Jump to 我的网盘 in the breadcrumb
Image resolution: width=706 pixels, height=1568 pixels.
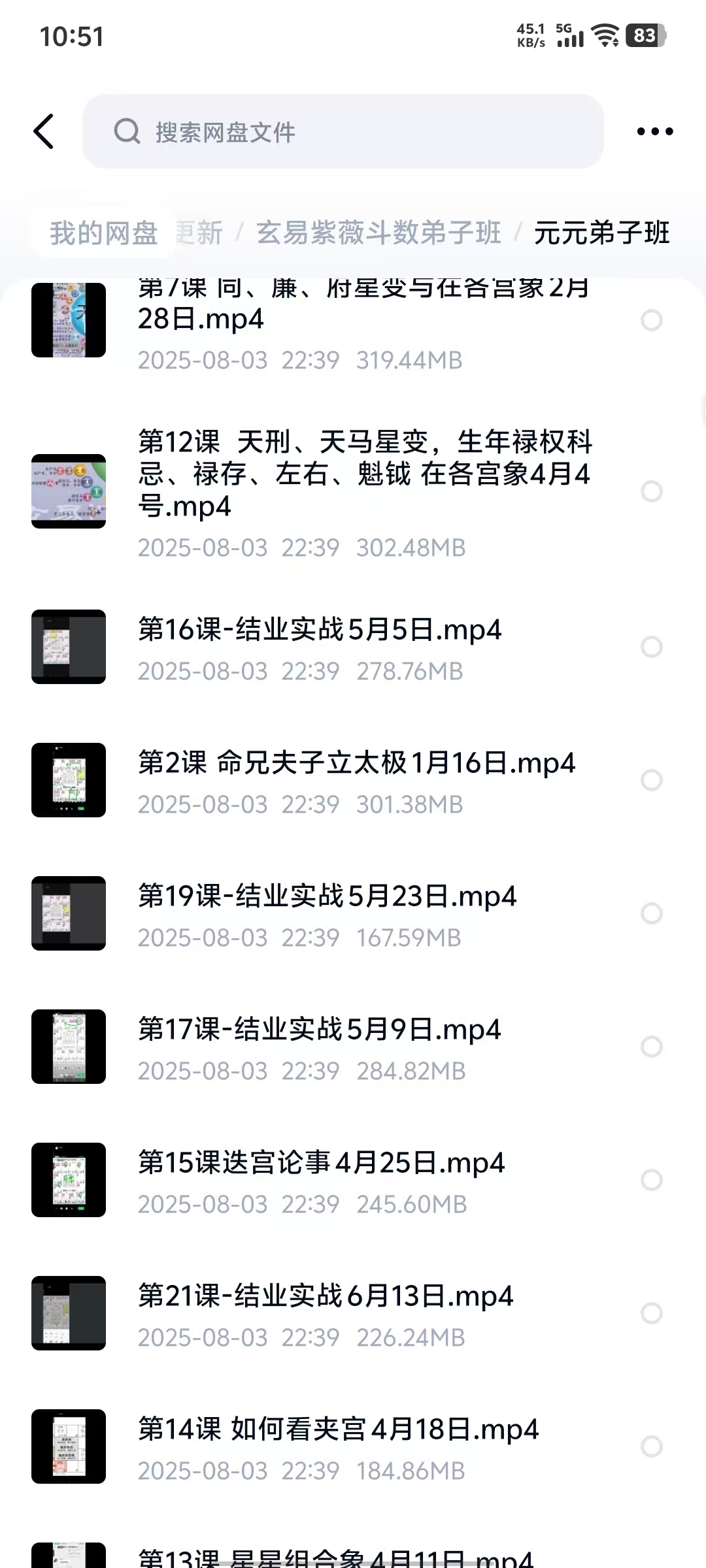pyautogui.click(x=104, y=233)
